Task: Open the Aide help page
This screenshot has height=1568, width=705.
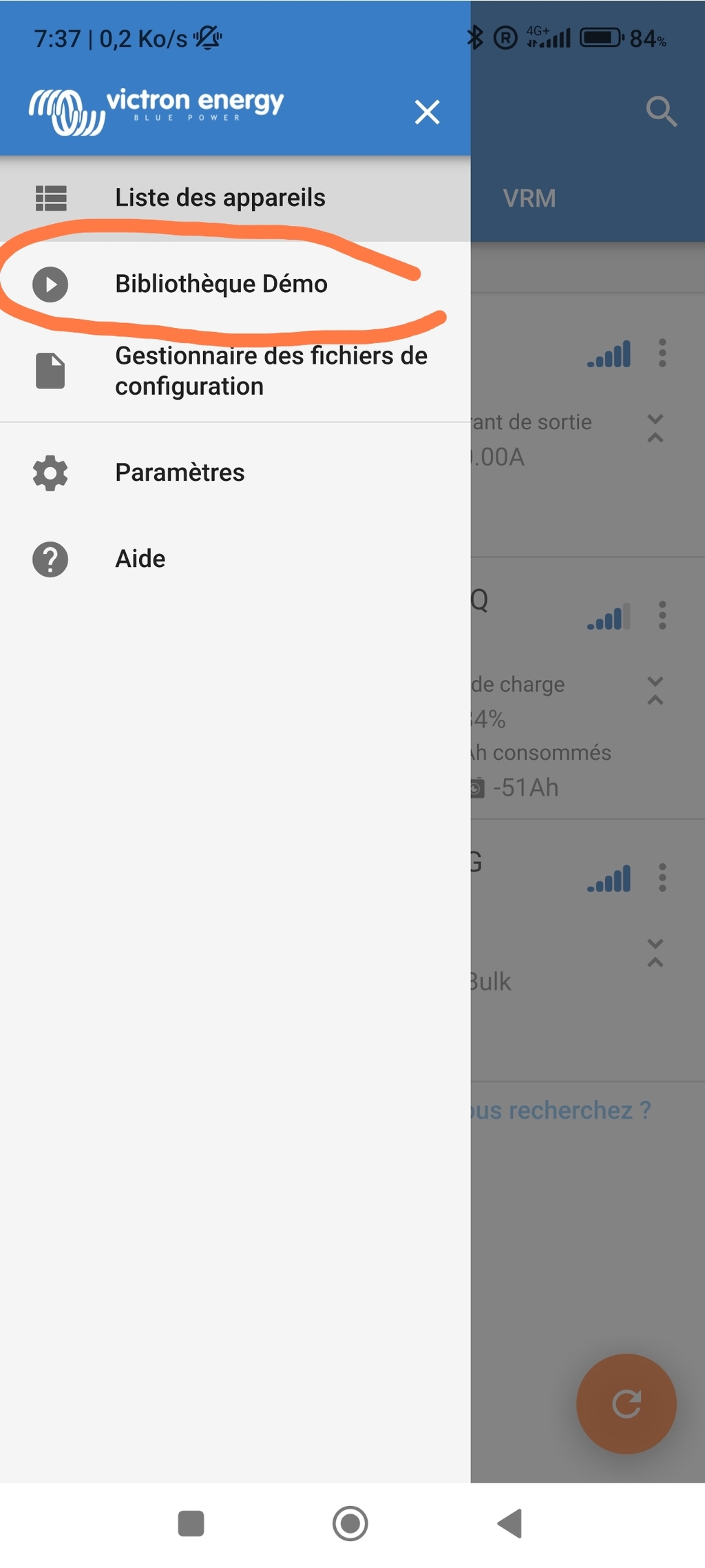Action: pos(235,559)
